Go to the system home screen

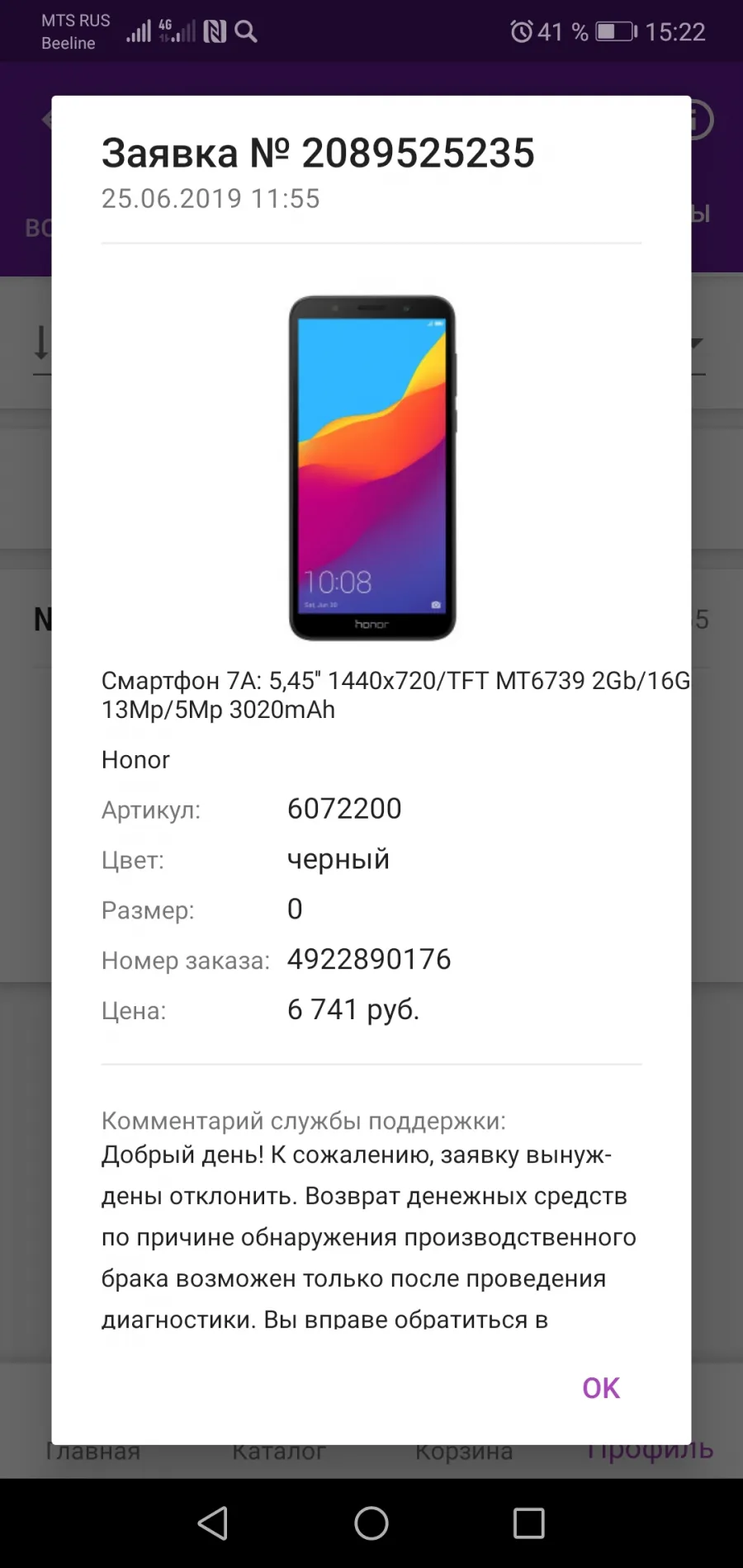[x=371, y=1523]
